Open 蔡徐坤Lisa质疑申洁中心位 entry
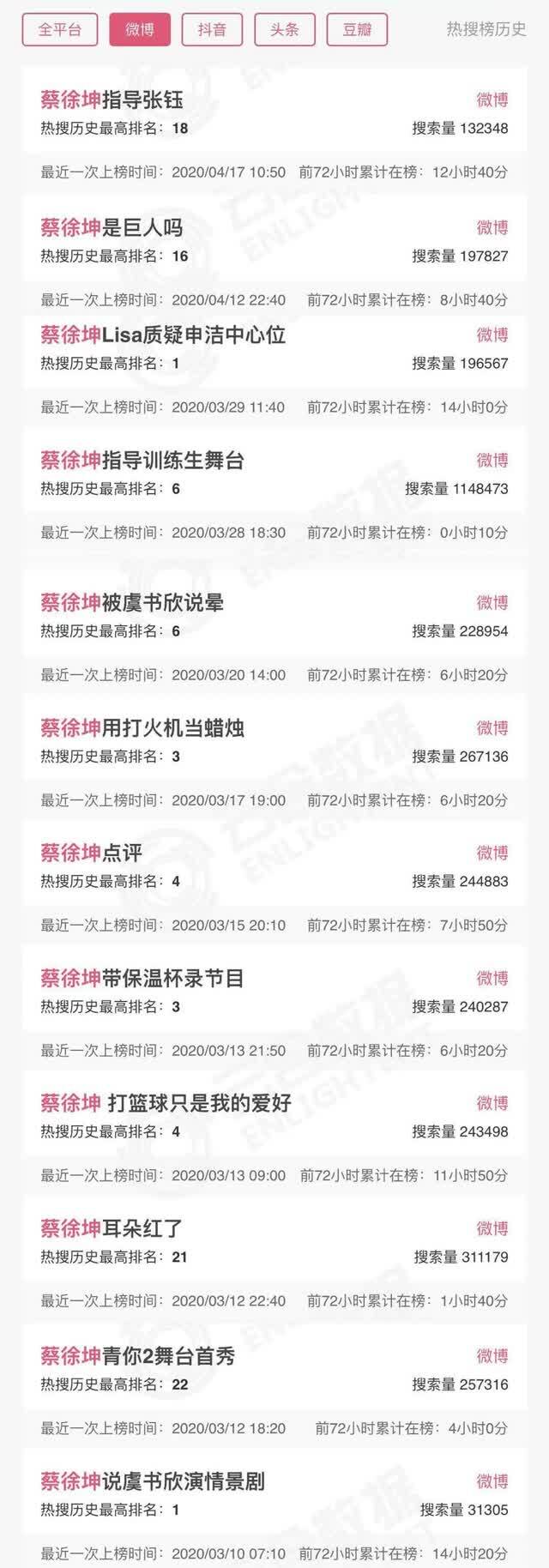Image resolution: width=549 pixels, height=1568 pixels. point(163,335)
